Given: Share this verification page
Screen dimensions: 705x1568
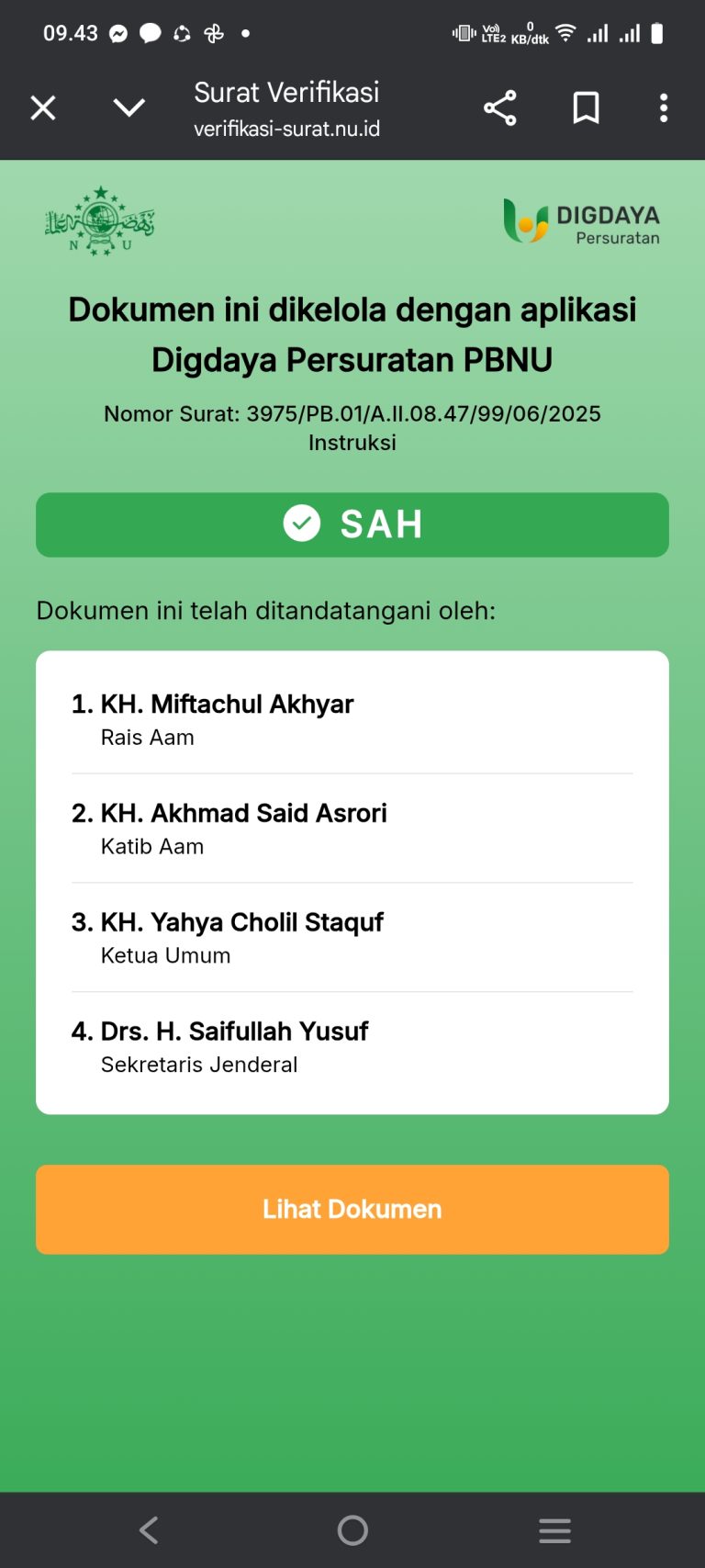Looking at the screenshot, I should [500, 108].
